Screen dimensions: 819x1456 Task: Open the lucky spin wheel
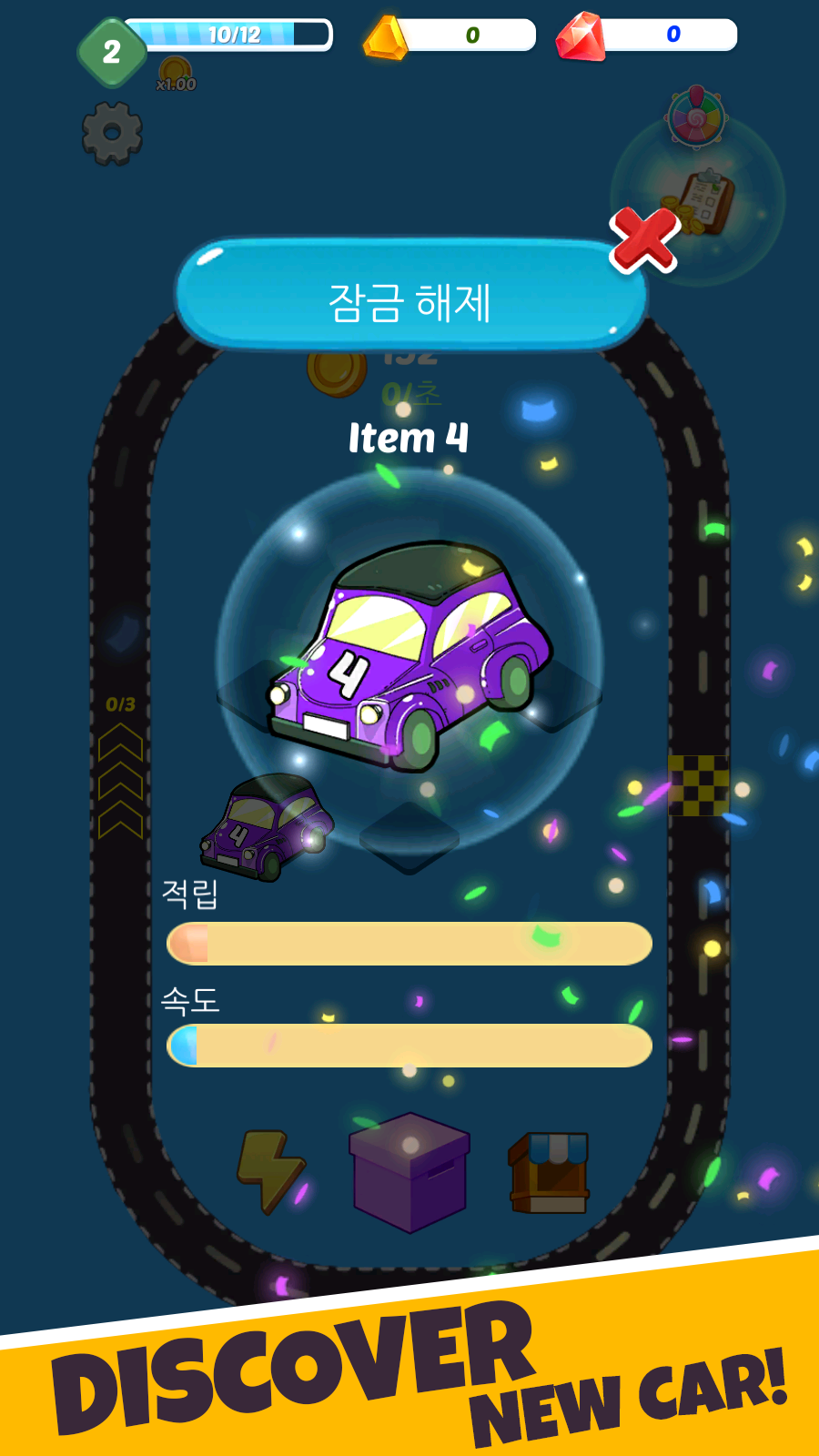click(x=696, y=116)
